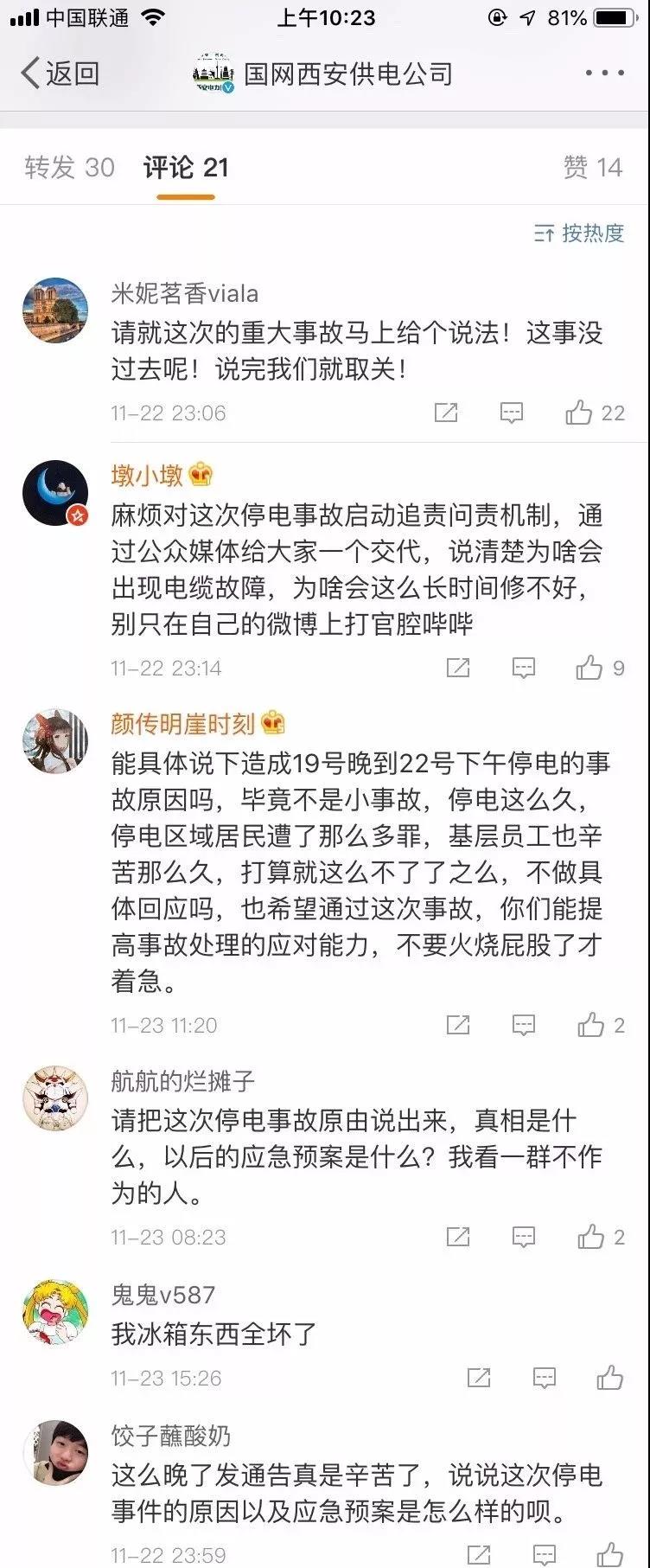The height and width of the screenshot is (1568, 650).
Task: Reply to 米妮茗香viala's comment
Action: point(512,413)
